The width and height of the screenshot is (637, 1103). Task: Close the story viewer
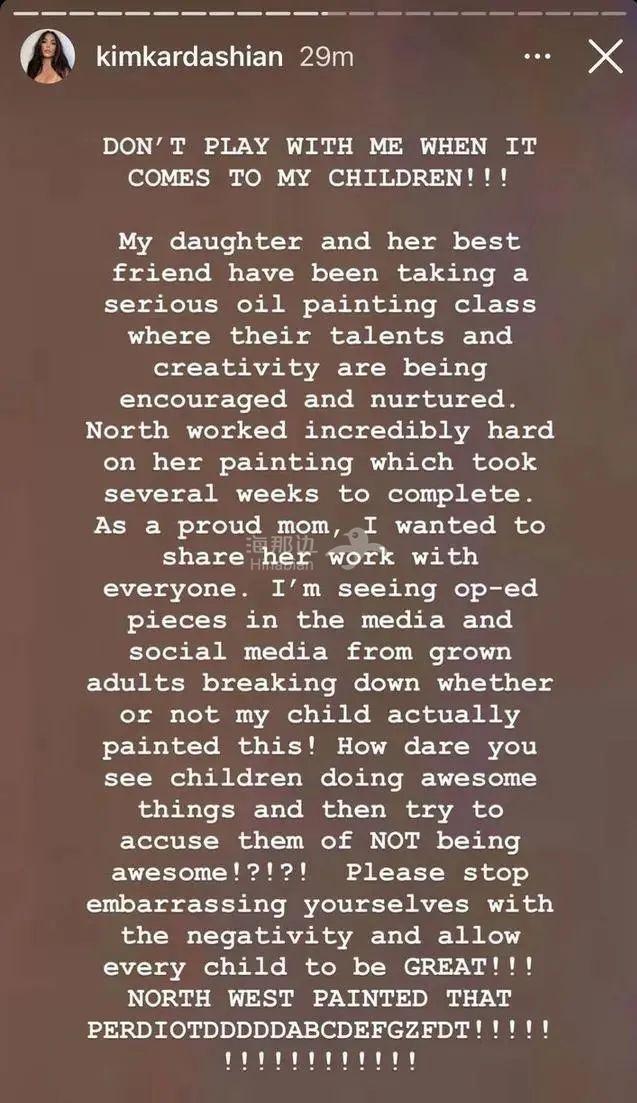click(x=605, y=56)
